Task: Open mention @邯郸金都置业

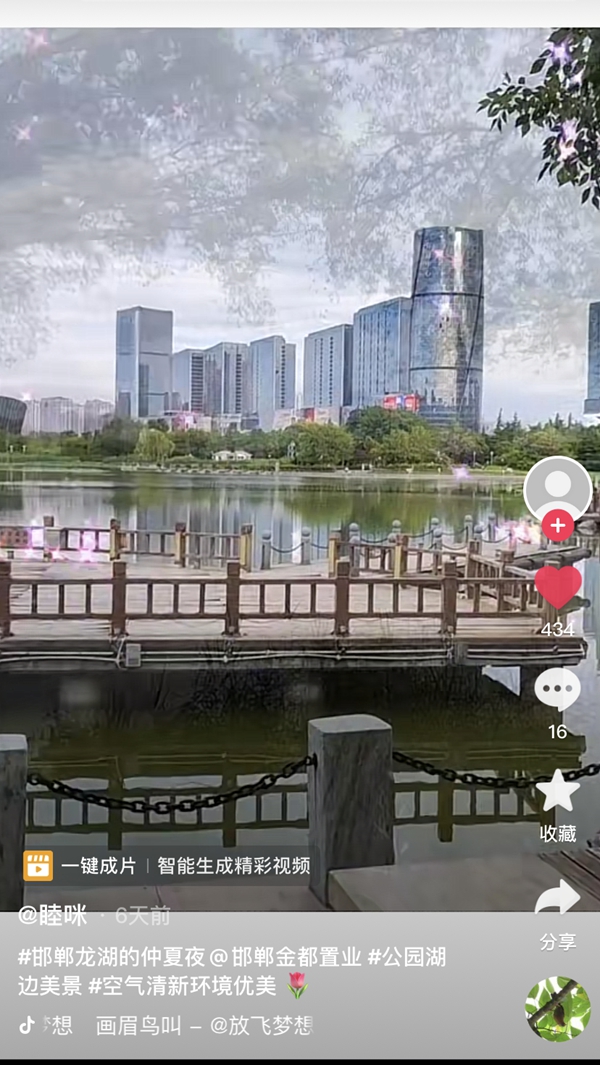Action: (285, 957)
